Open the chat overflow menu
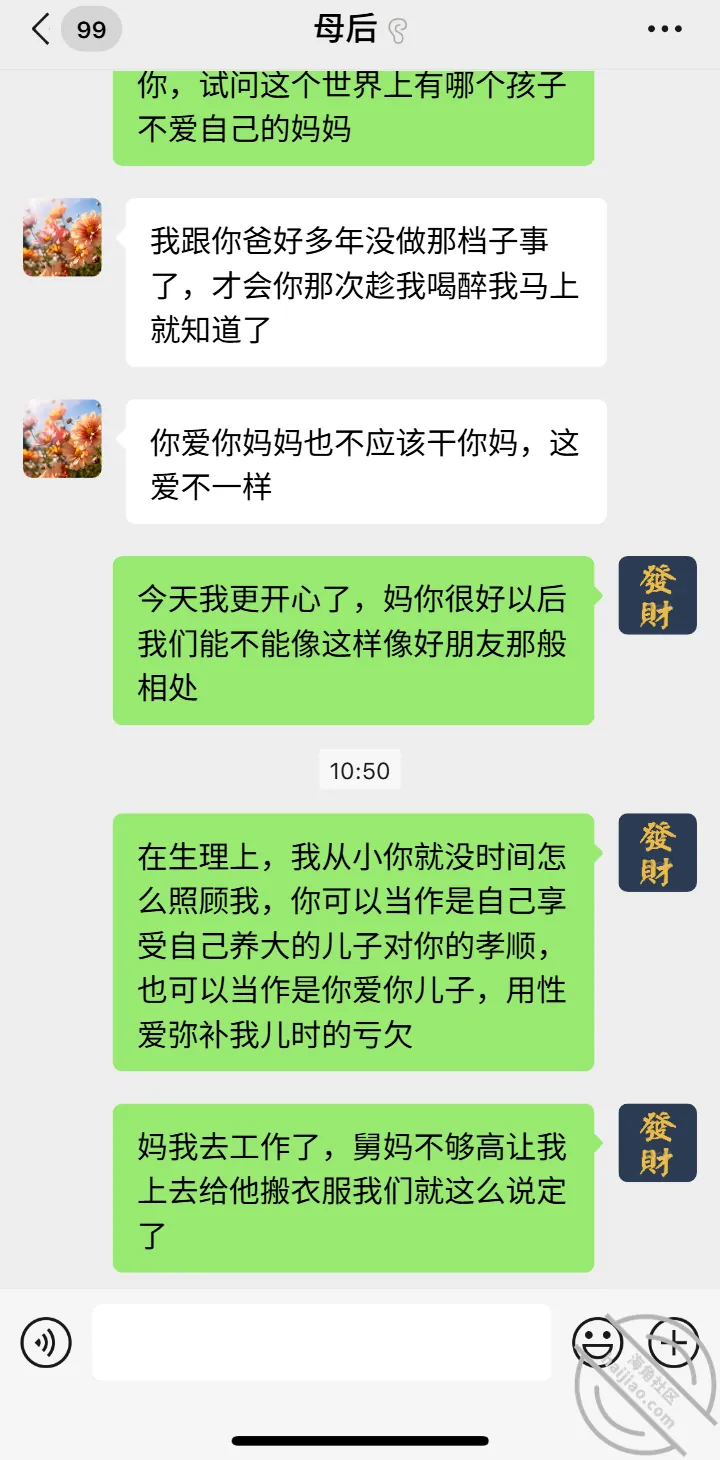Image resolution: width=720 pixels, height=1460 pixels. pyautogui.click(x=665, y=30)
